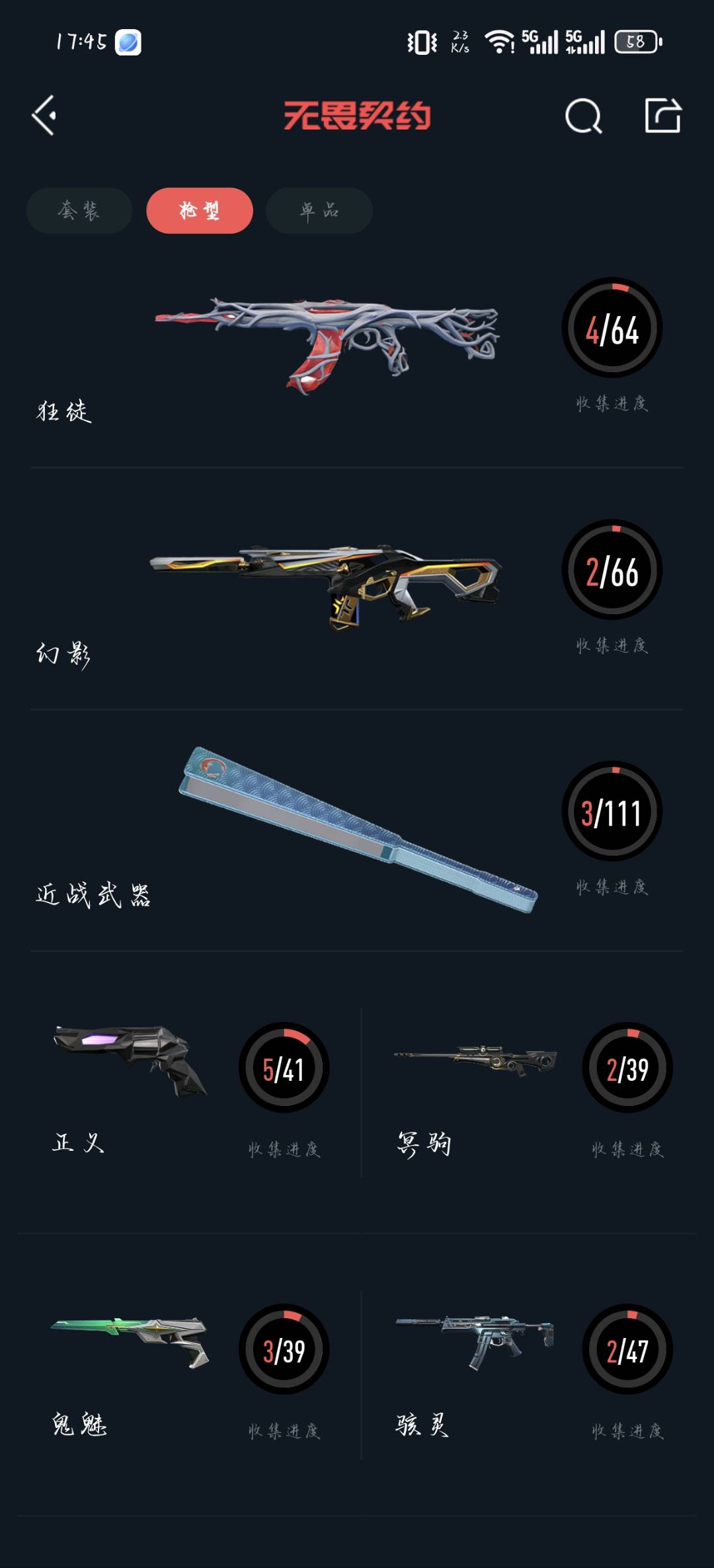Switch to the 单品 tab
This screenshot has height=1568, width=714.
coord(319,211)
